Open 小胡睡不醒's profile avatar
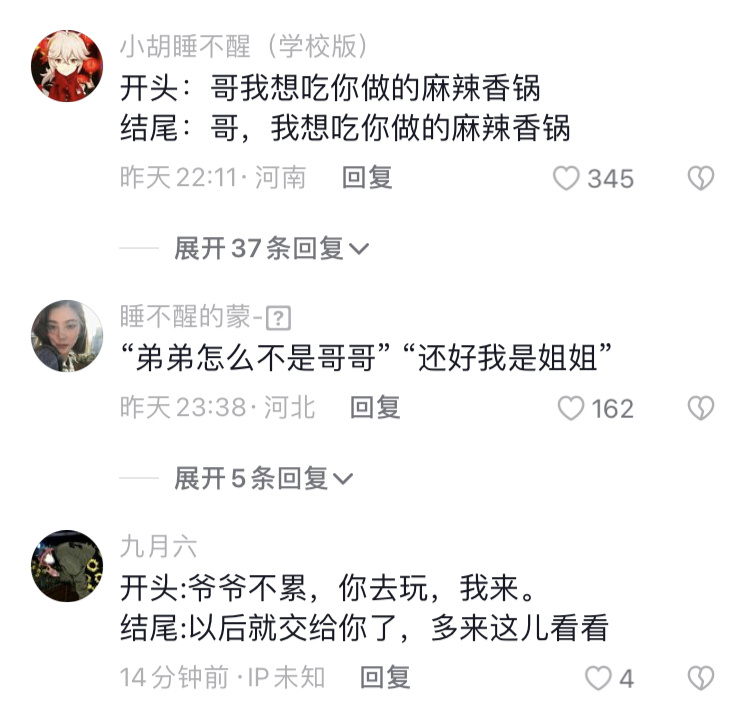Screen dimensions: 748x716 click(67, 65)
